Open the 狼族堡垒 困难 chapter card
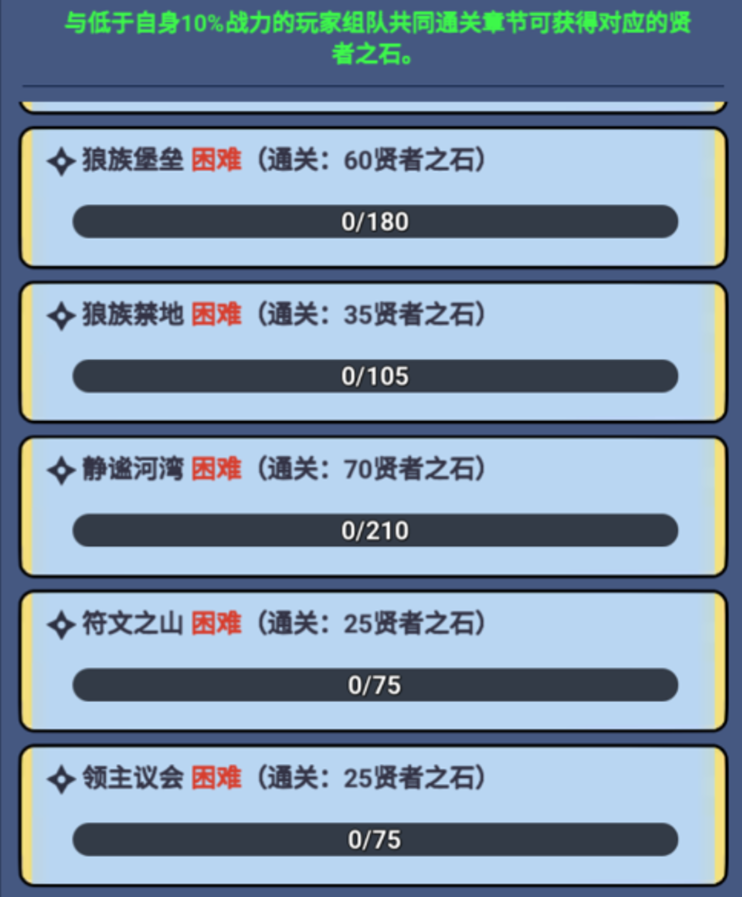The height and width of the screenshot is (897, 742). pyautogui.click(x=373, y=197)
